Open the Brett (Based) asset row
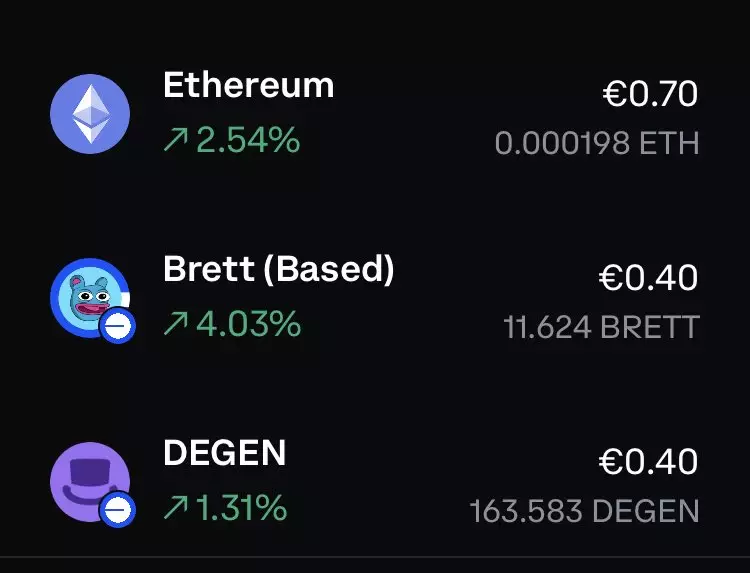This screenshot has height=573, width=750. point(375,297)
